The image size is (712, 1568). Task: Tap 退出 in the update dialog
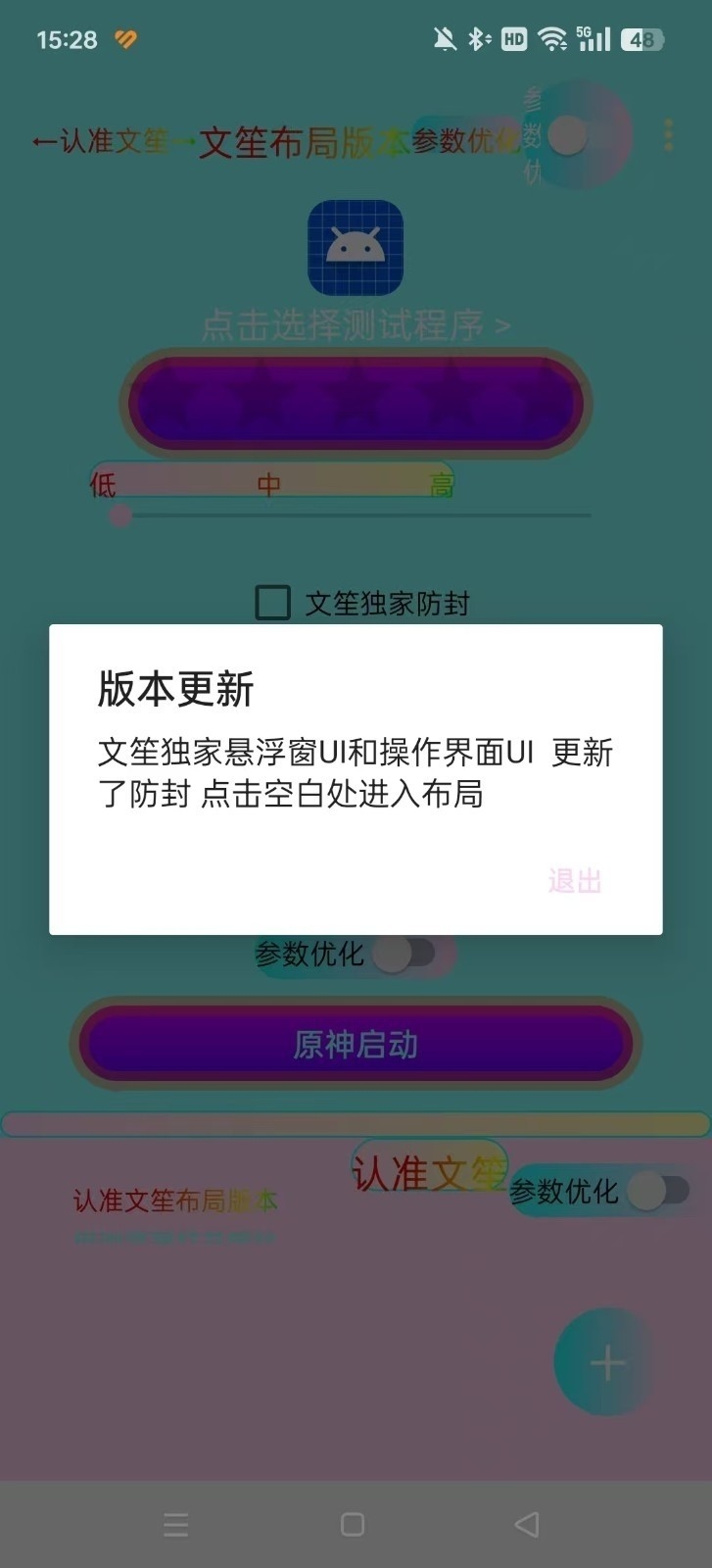click(x=574, y=881)
